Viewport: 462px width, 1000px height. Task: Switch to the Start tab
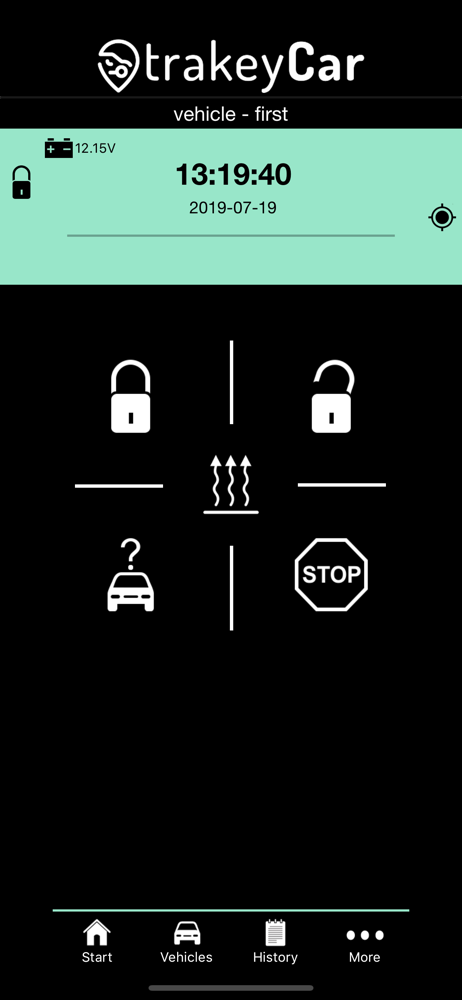coord(97,941)
